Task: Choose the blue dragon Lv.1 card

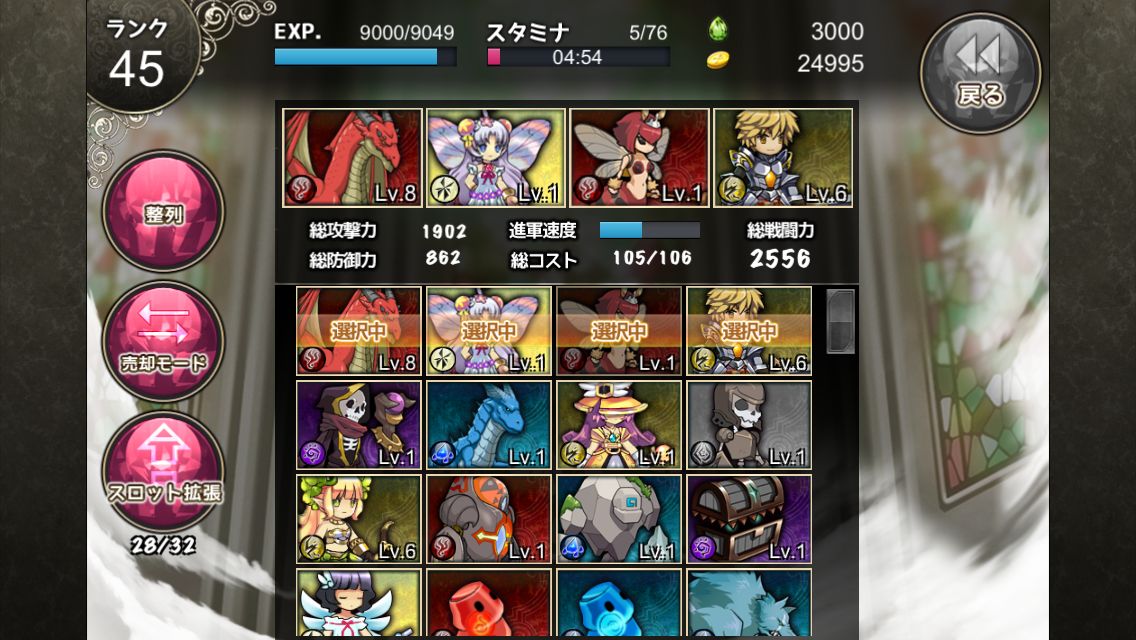Action: click(489, 425)
